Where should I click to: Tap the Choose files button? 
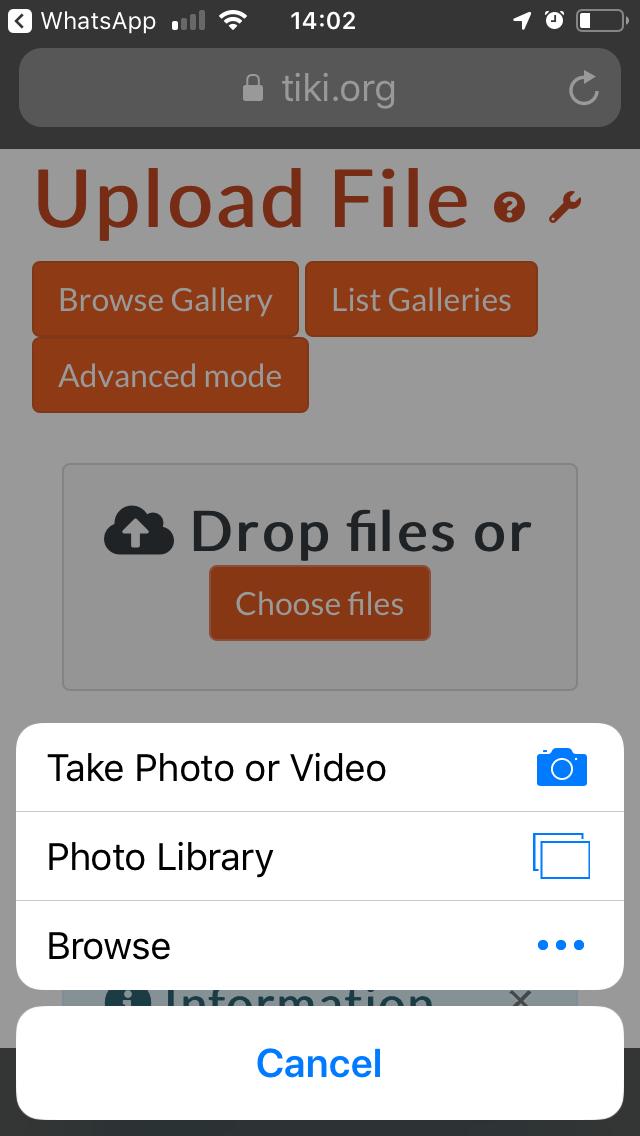click(320, 603)
